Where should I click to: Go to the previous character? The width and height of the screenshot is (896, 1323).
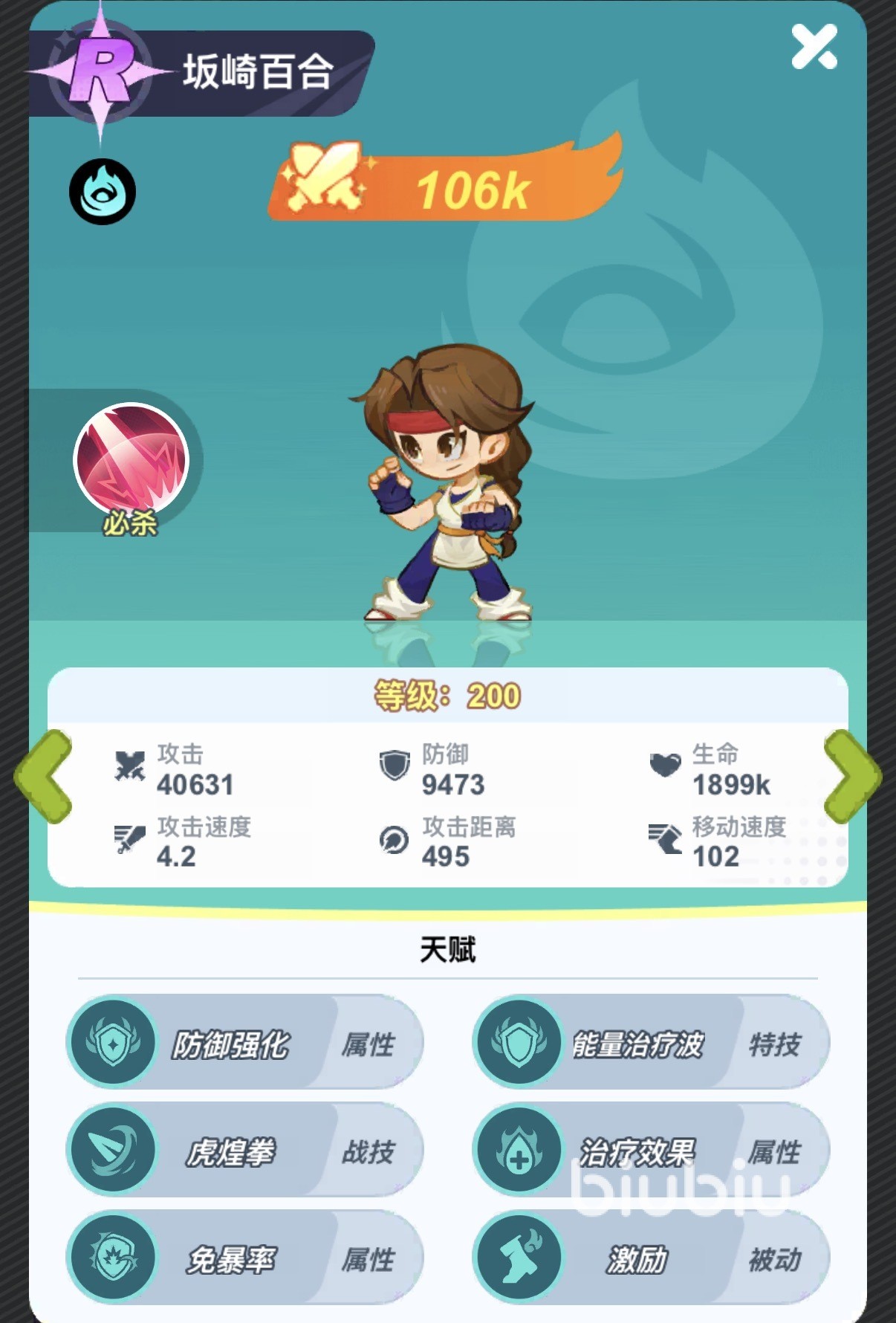pos(44,777)
